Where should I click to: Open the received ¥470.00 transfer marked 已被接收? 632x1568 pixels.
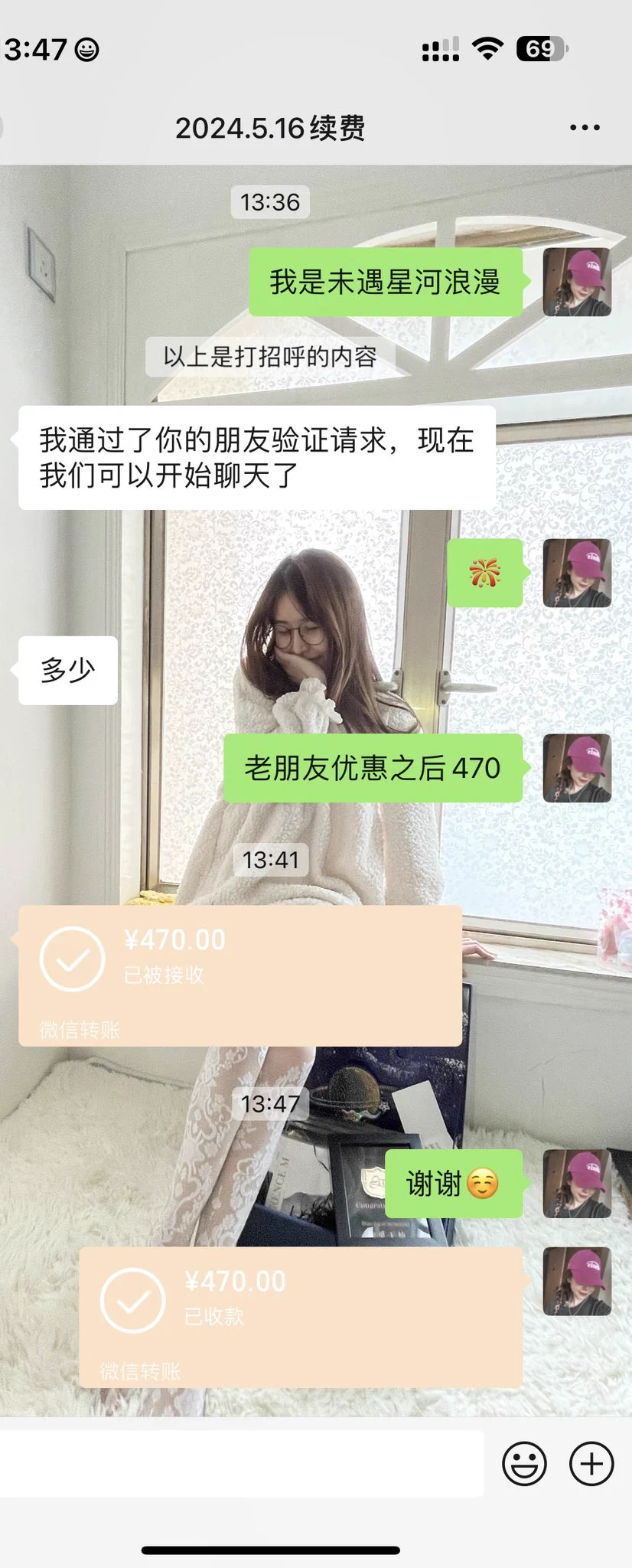(239, 975)
